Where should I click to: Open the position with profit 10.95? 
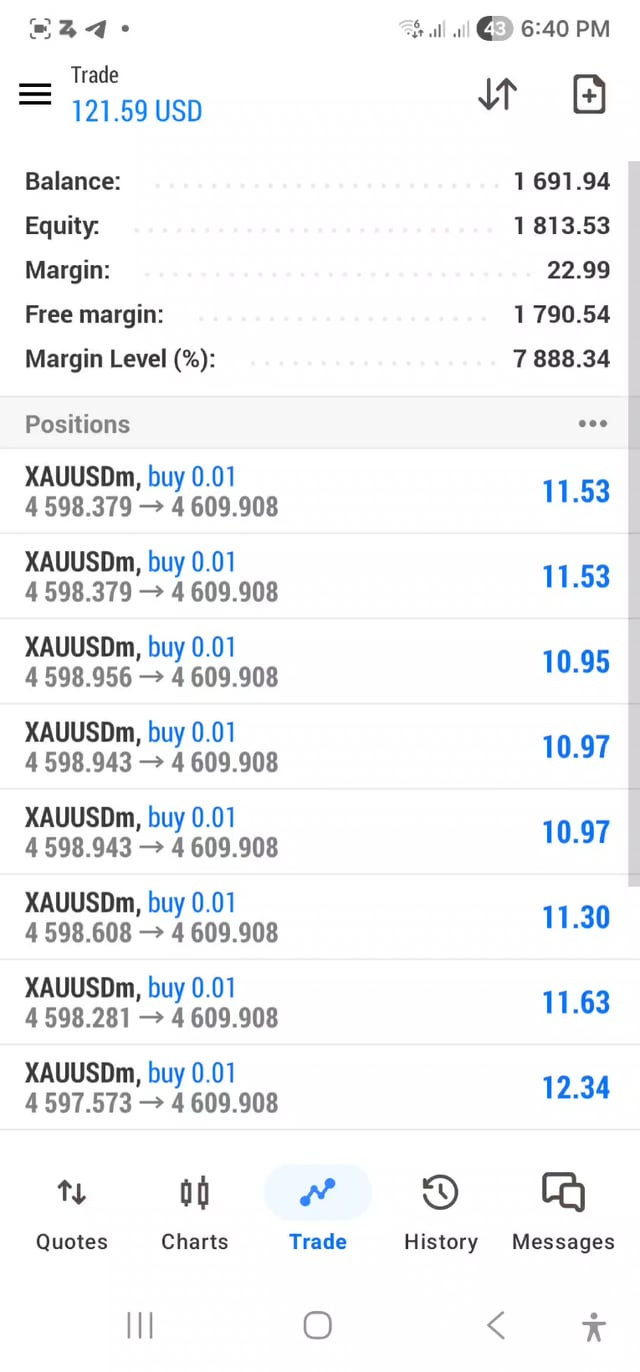[317, 662]
